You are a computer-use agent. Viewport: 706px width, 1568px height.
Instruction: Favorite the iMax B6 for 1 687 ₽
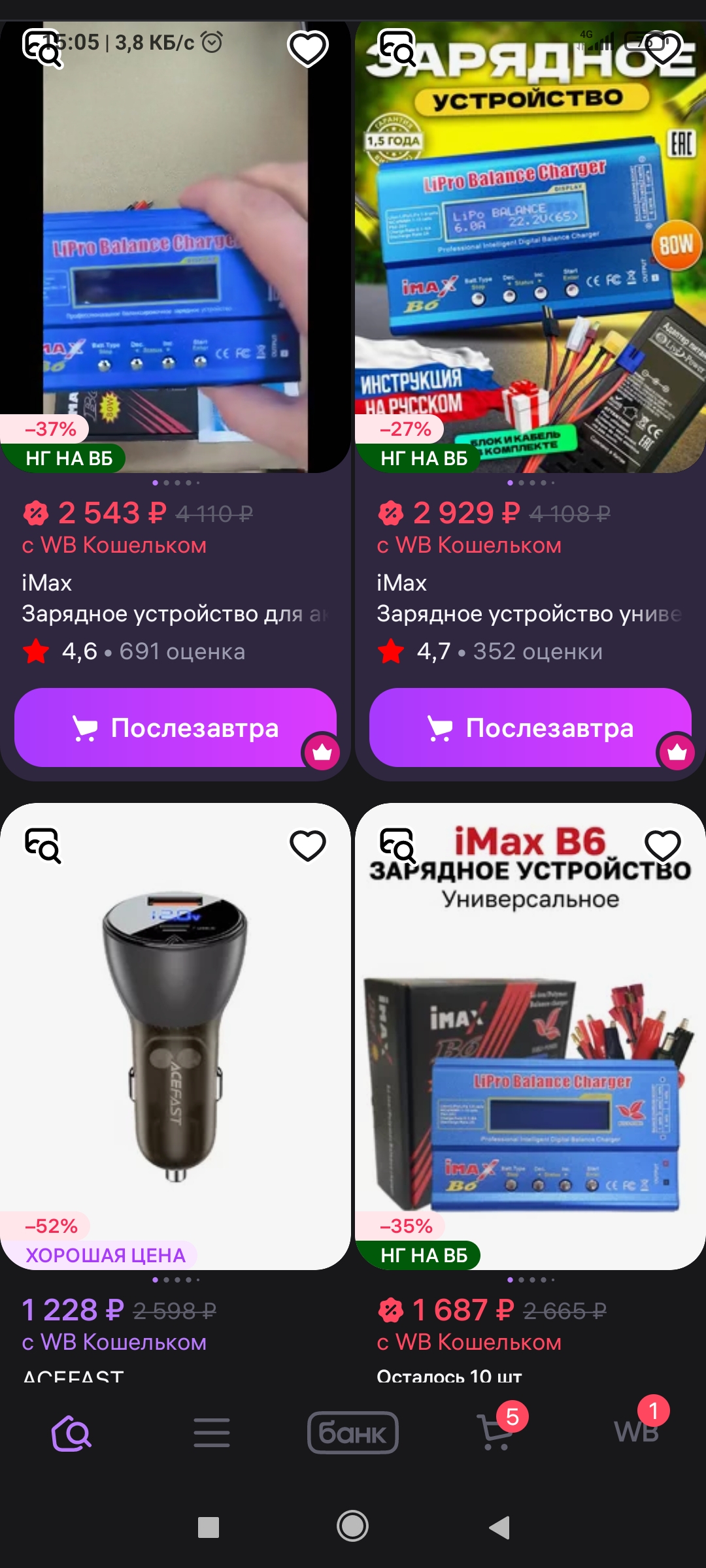pyautogui.click(x=662, y=846)
